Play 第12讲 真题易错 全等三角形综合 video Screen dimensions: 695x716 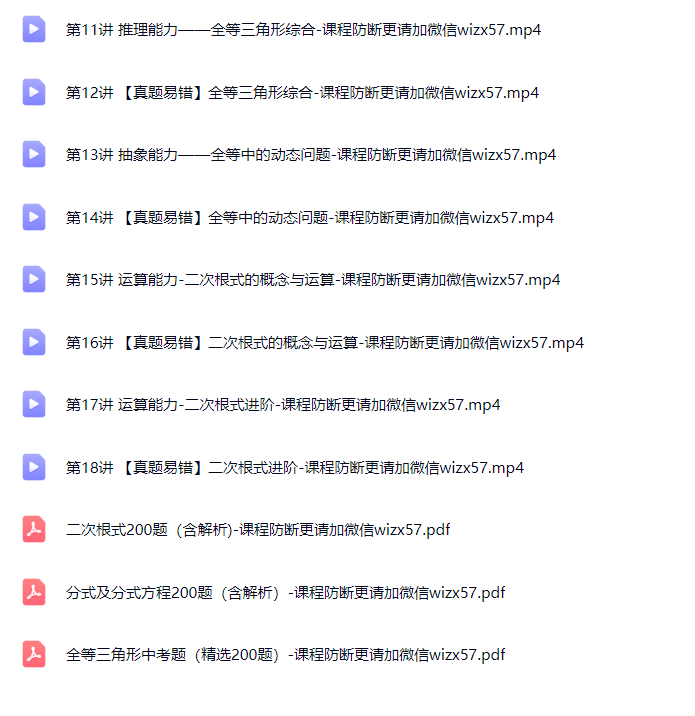click(x=302, y=93)
